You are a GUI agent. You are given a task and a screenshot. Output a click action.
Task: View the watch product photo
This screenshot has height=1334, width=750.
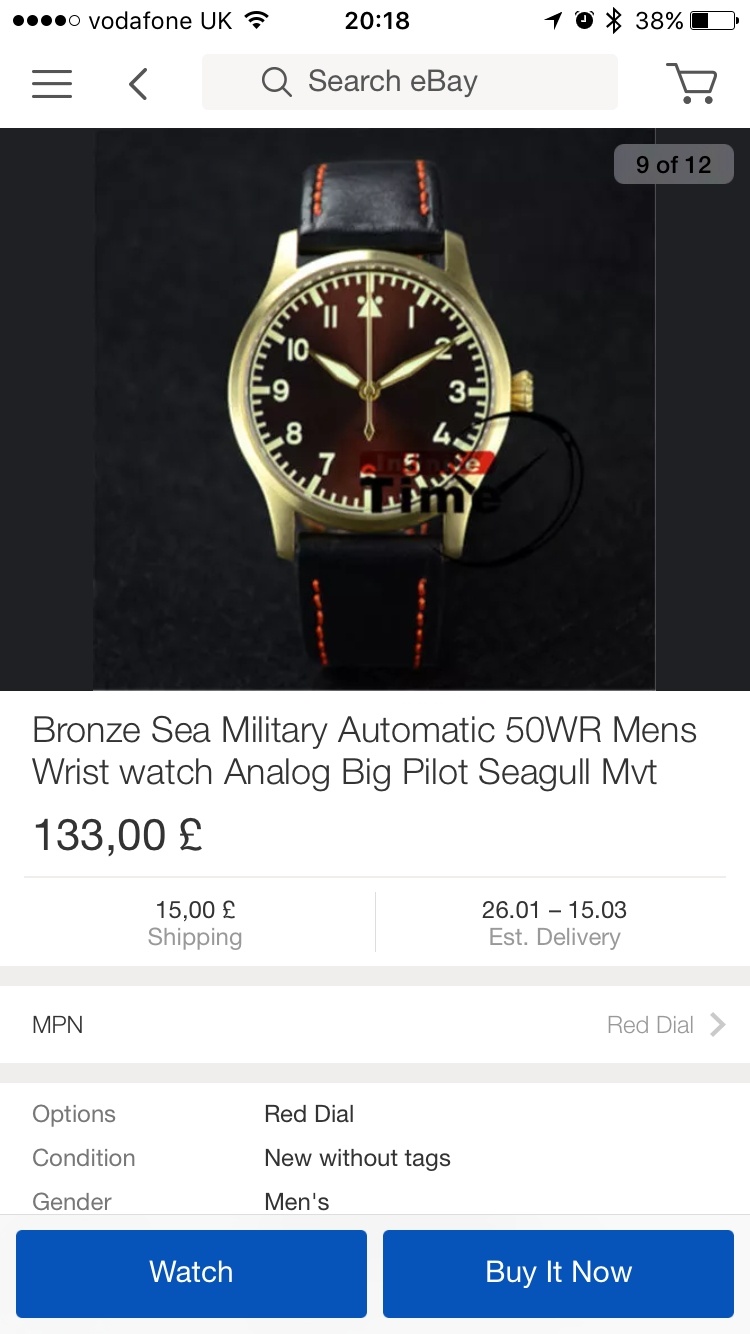point(375,410)
